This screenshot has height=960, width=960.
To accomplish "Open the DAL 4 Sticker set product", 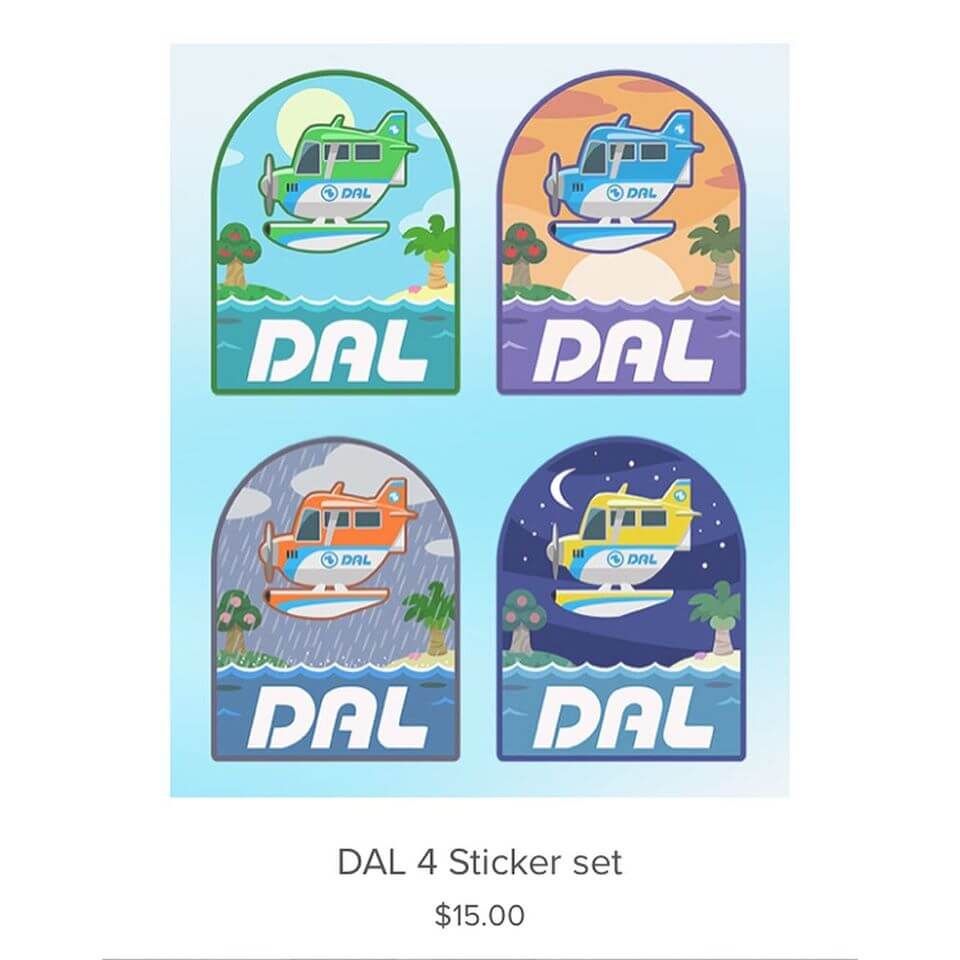I will point(479,862).
